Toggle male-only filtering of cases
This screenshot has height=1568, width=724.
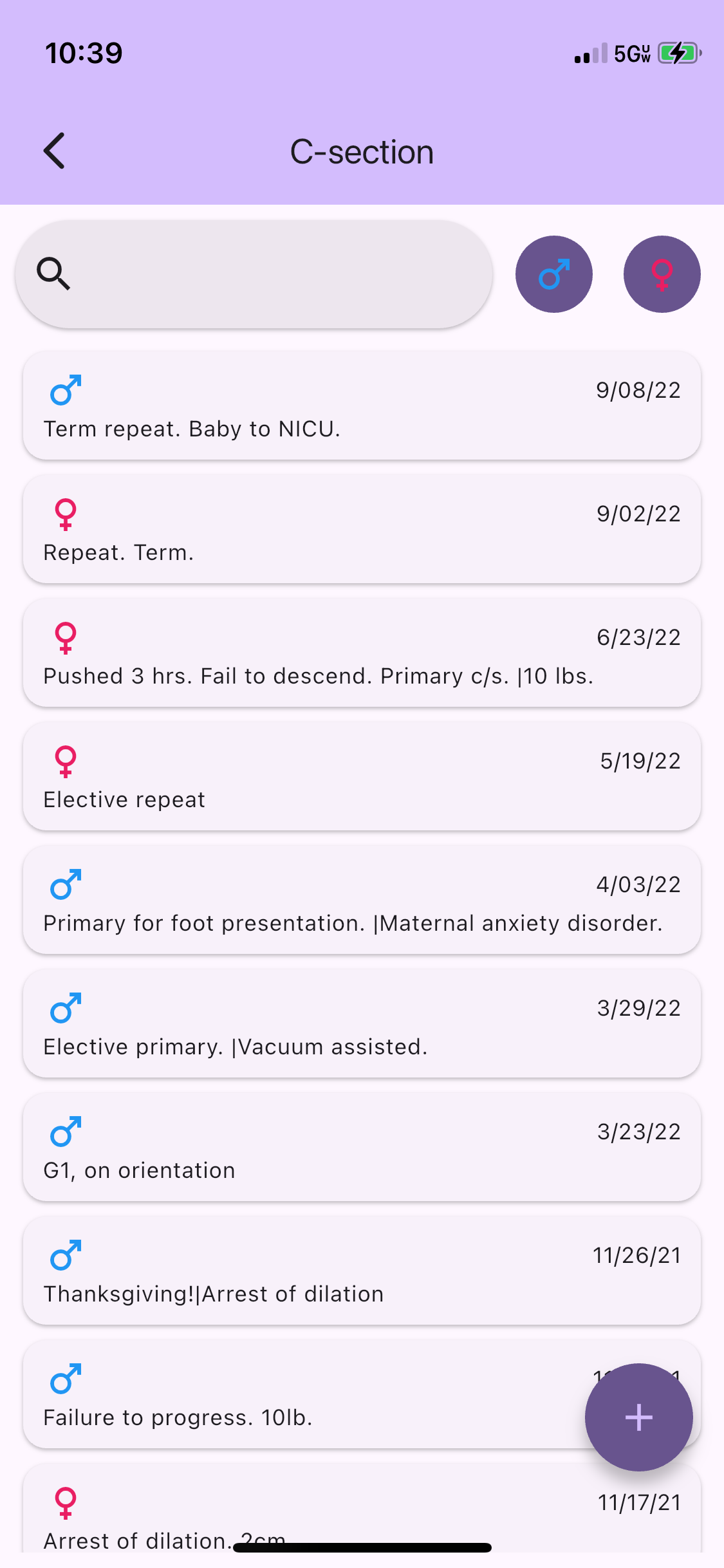point(554,274)
